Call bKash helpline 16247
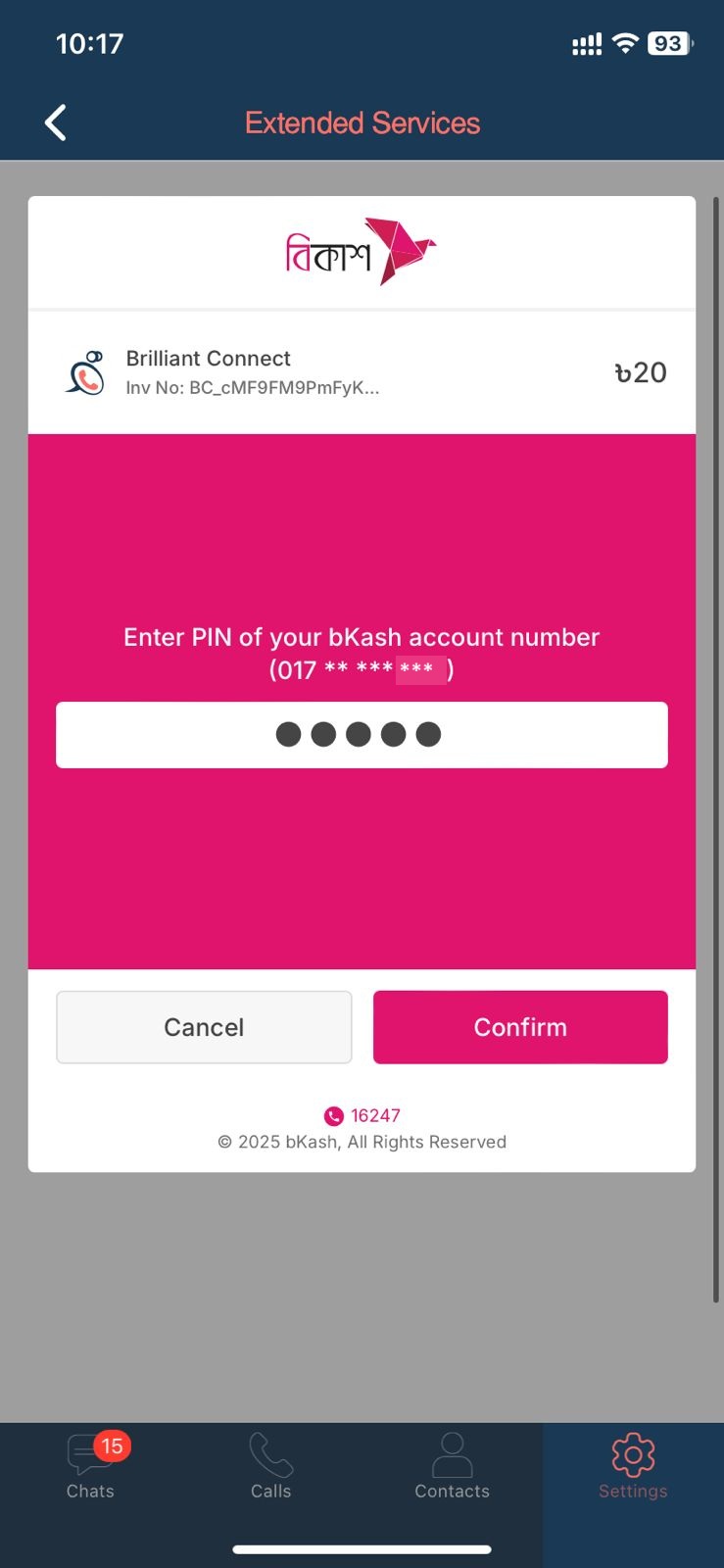This screenshot has width=724, height=1568. pos(362,1115)
